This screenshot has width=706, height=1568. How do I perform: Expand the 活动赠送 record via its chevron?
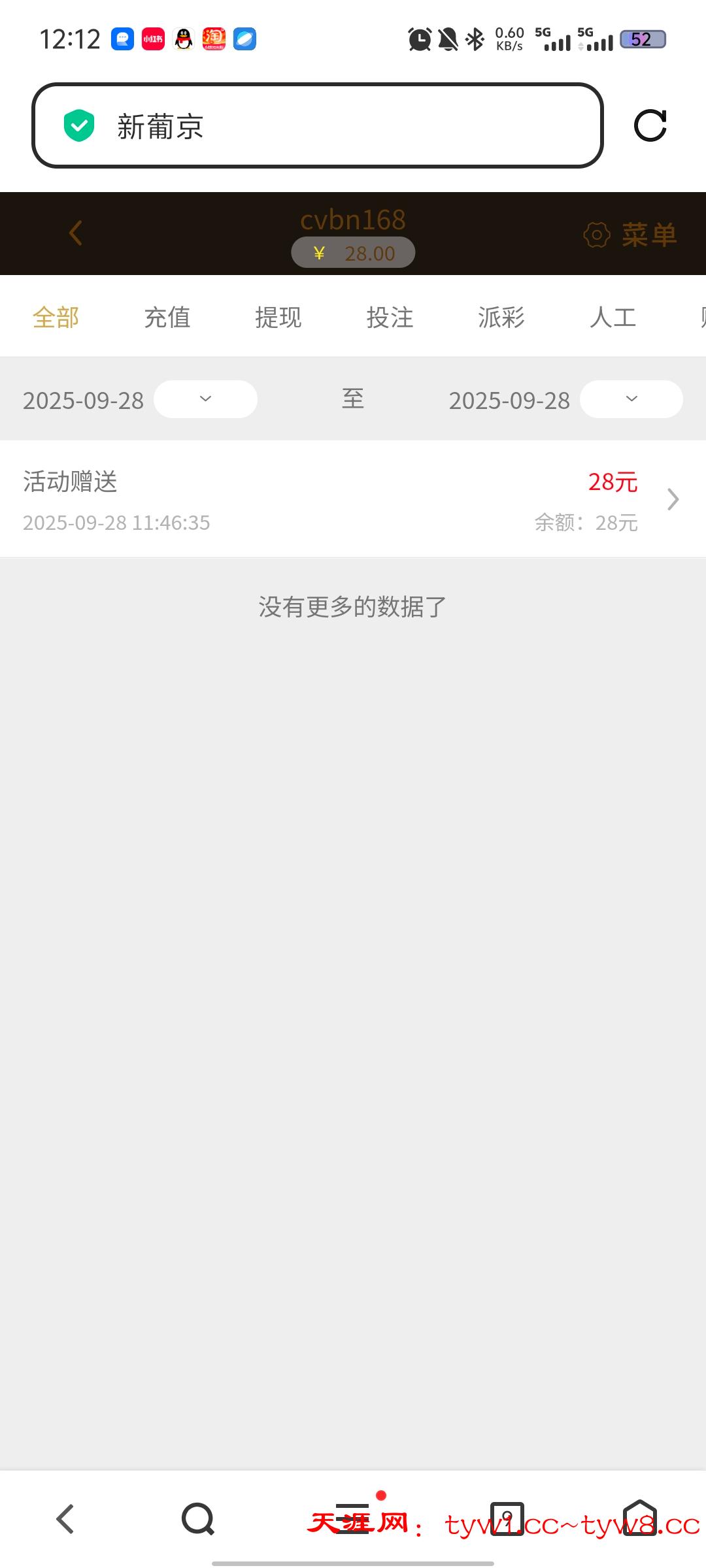pyautogui.click(x=672, y=498)
